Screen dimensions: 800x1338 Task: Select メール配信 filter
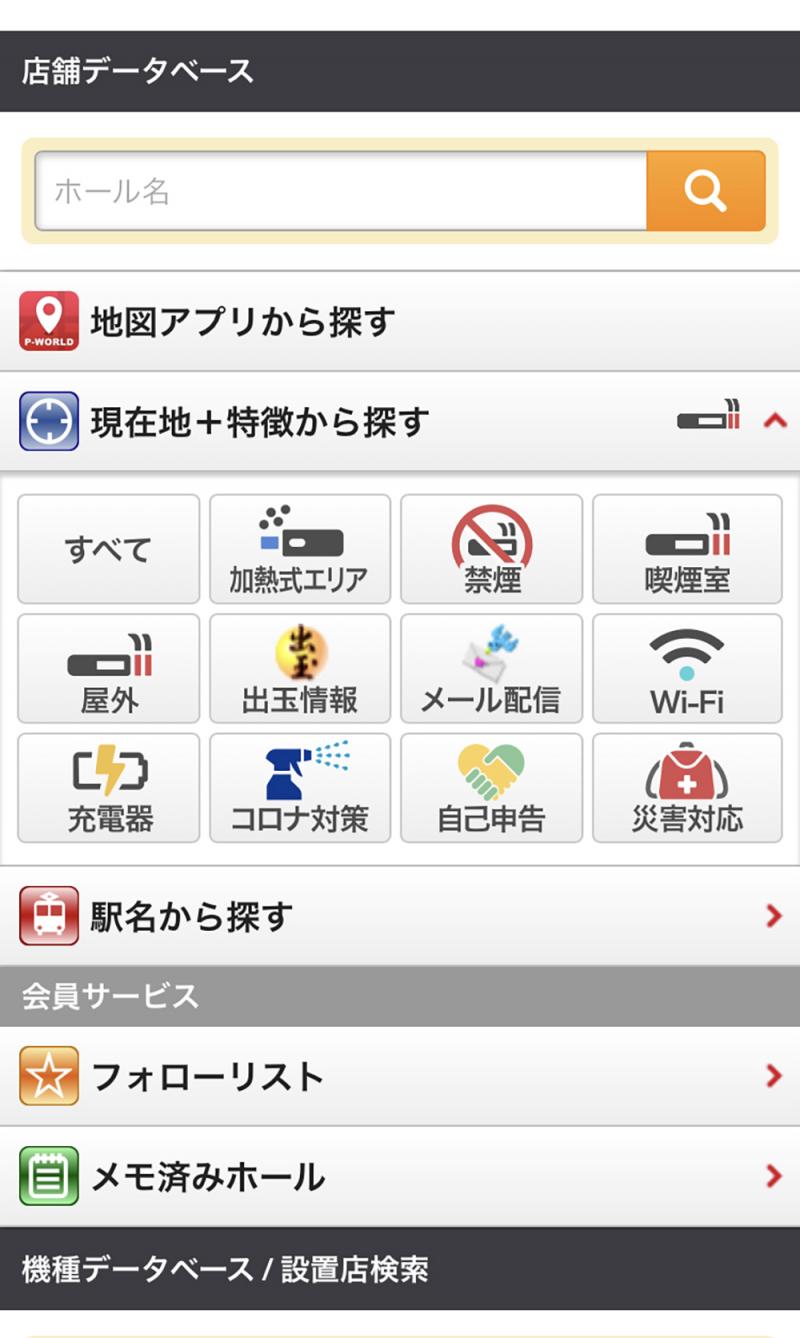click(491, 668)
